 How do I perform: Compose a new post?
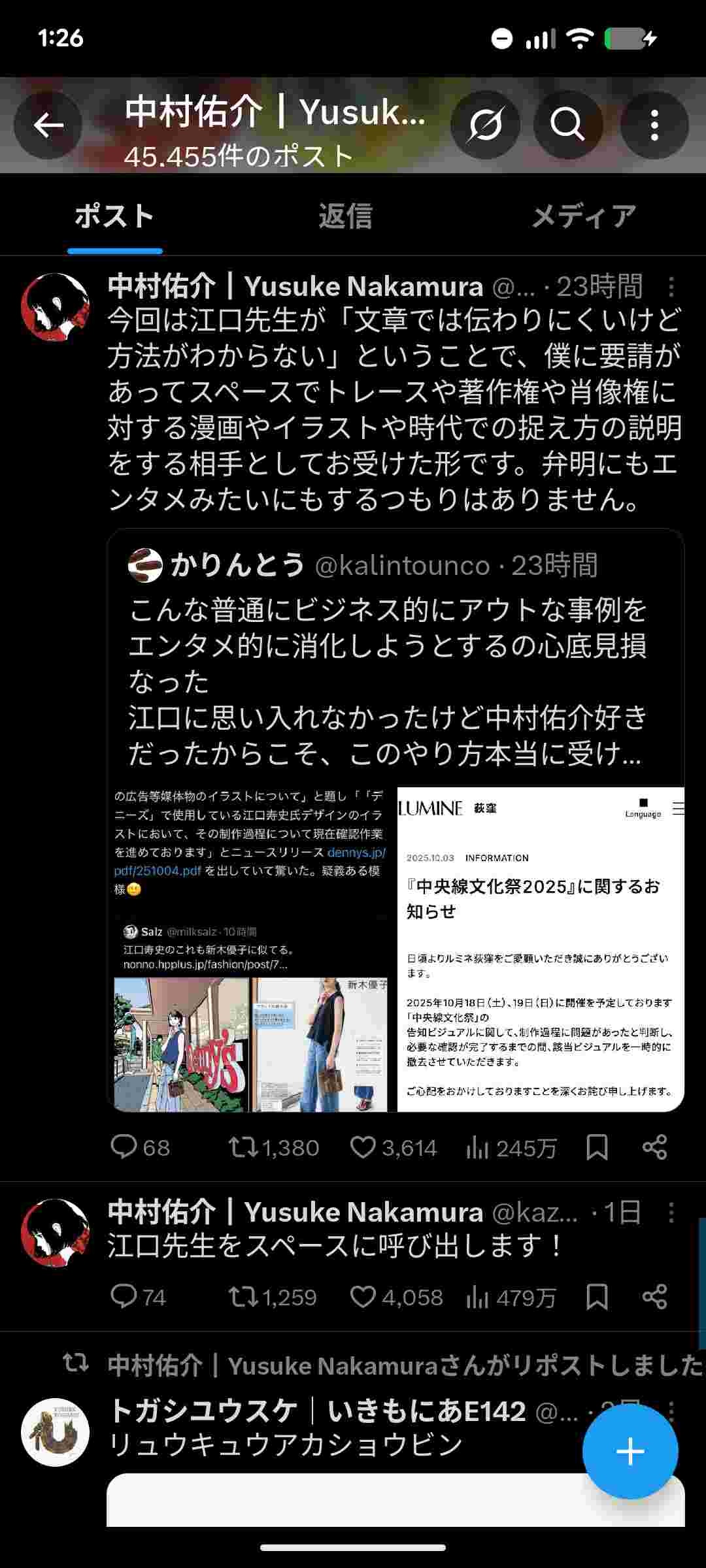[x=630, y=1452]
